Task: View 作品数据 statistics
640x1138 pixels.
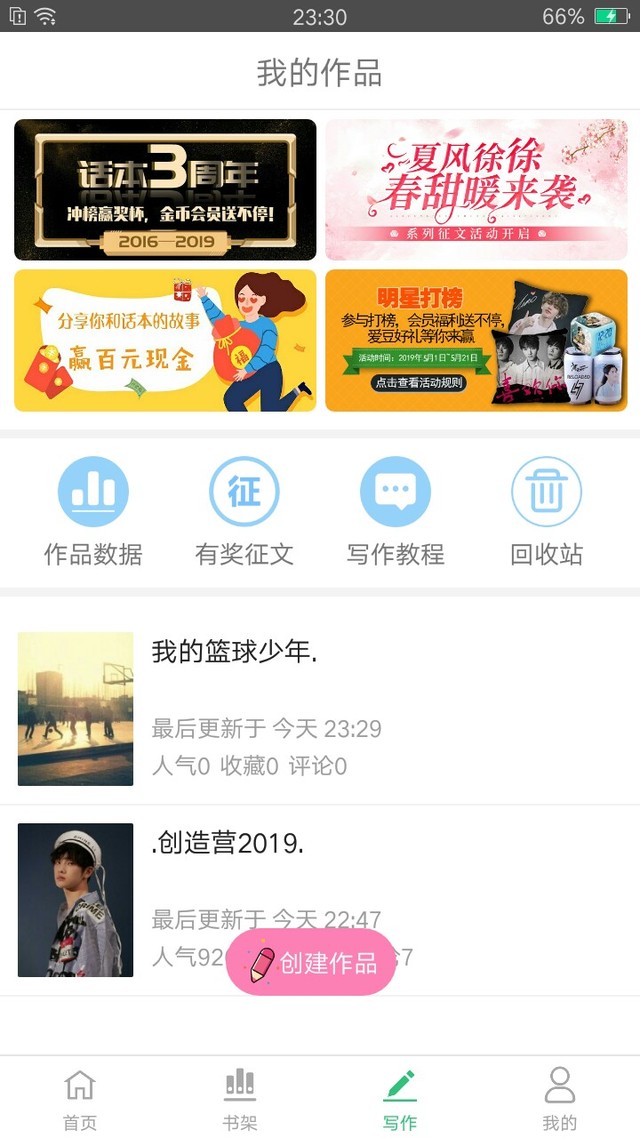Action: pyautogui.click(x=93, y=510)
